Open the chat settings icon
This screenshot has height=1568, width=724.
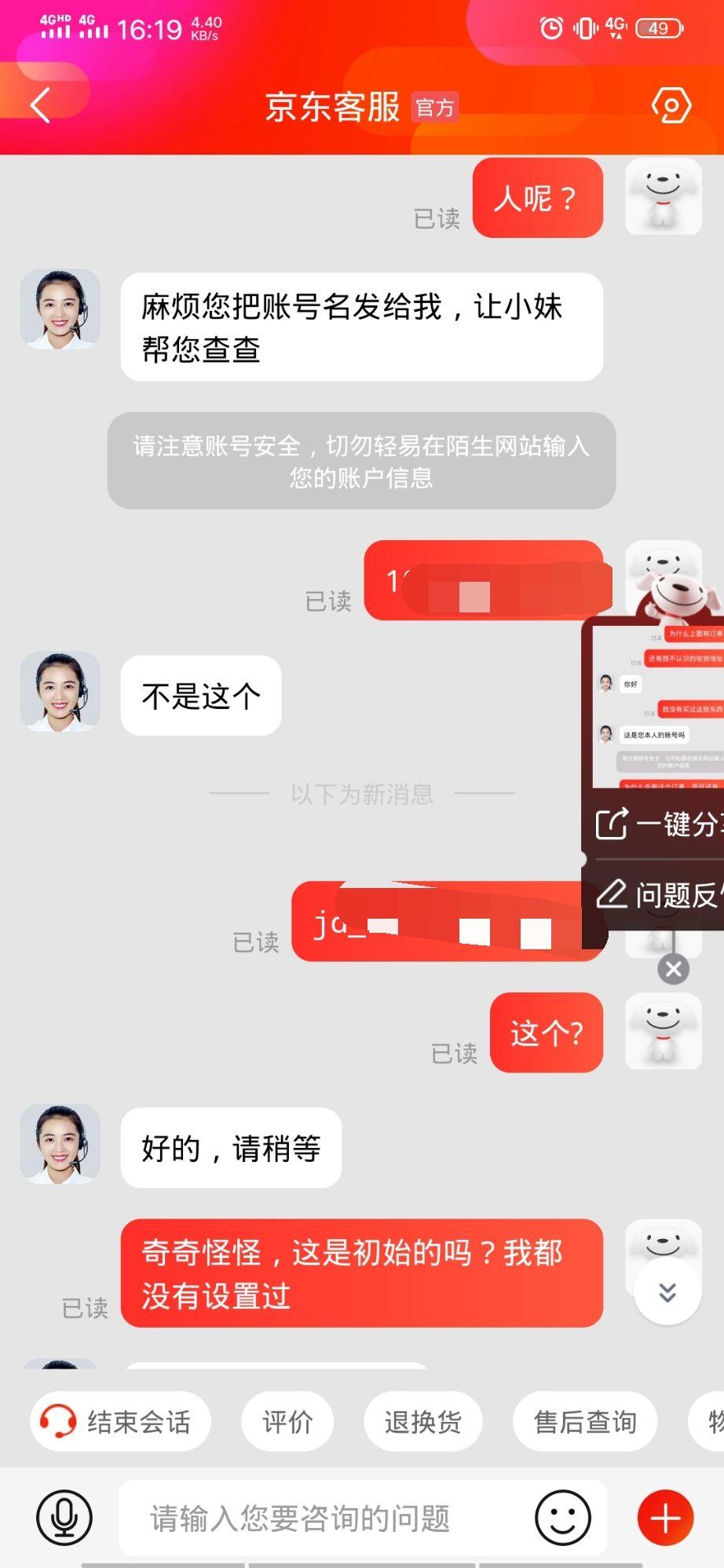click(x=671, y=105)
